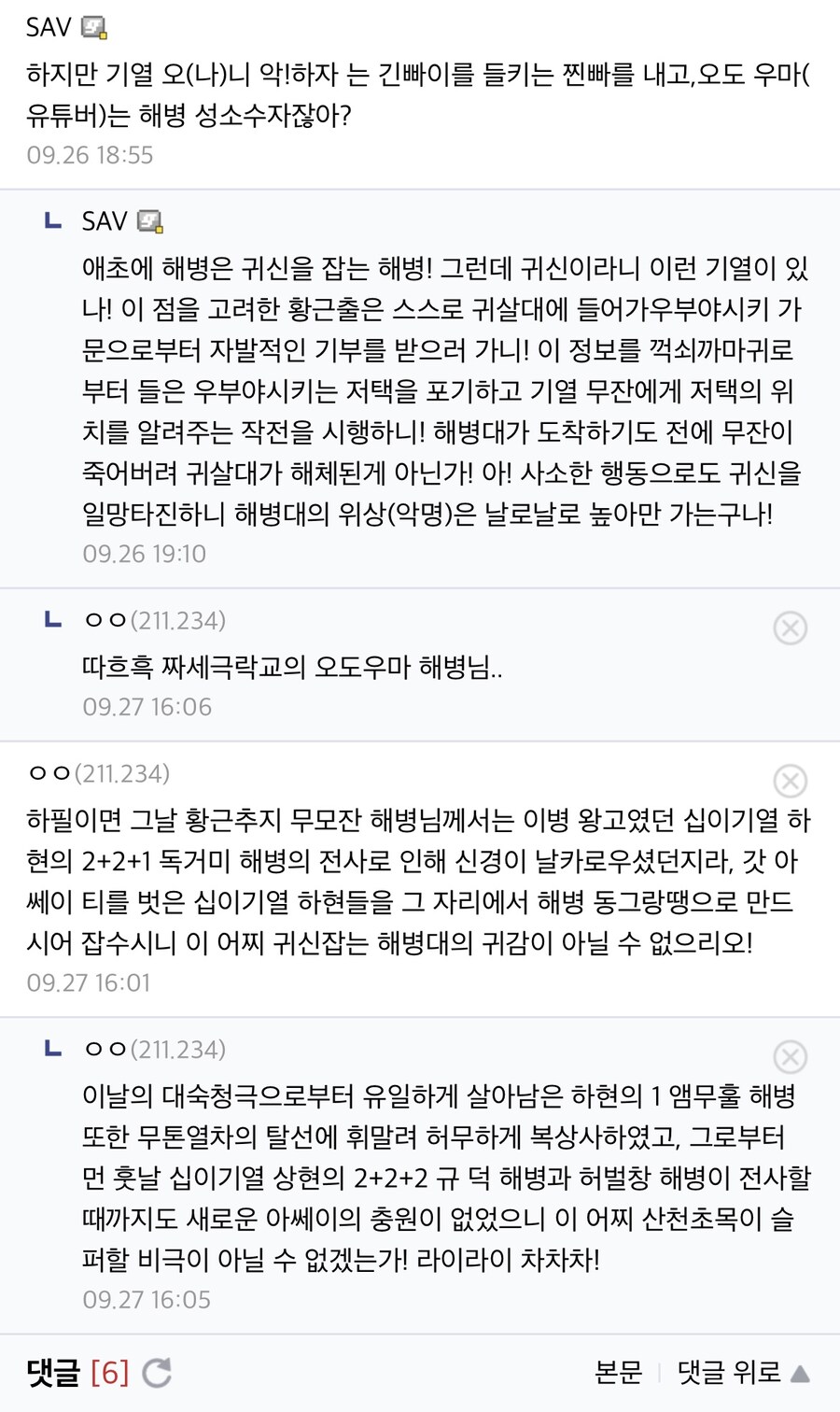Refresh the comments list

click(157, 1373)
